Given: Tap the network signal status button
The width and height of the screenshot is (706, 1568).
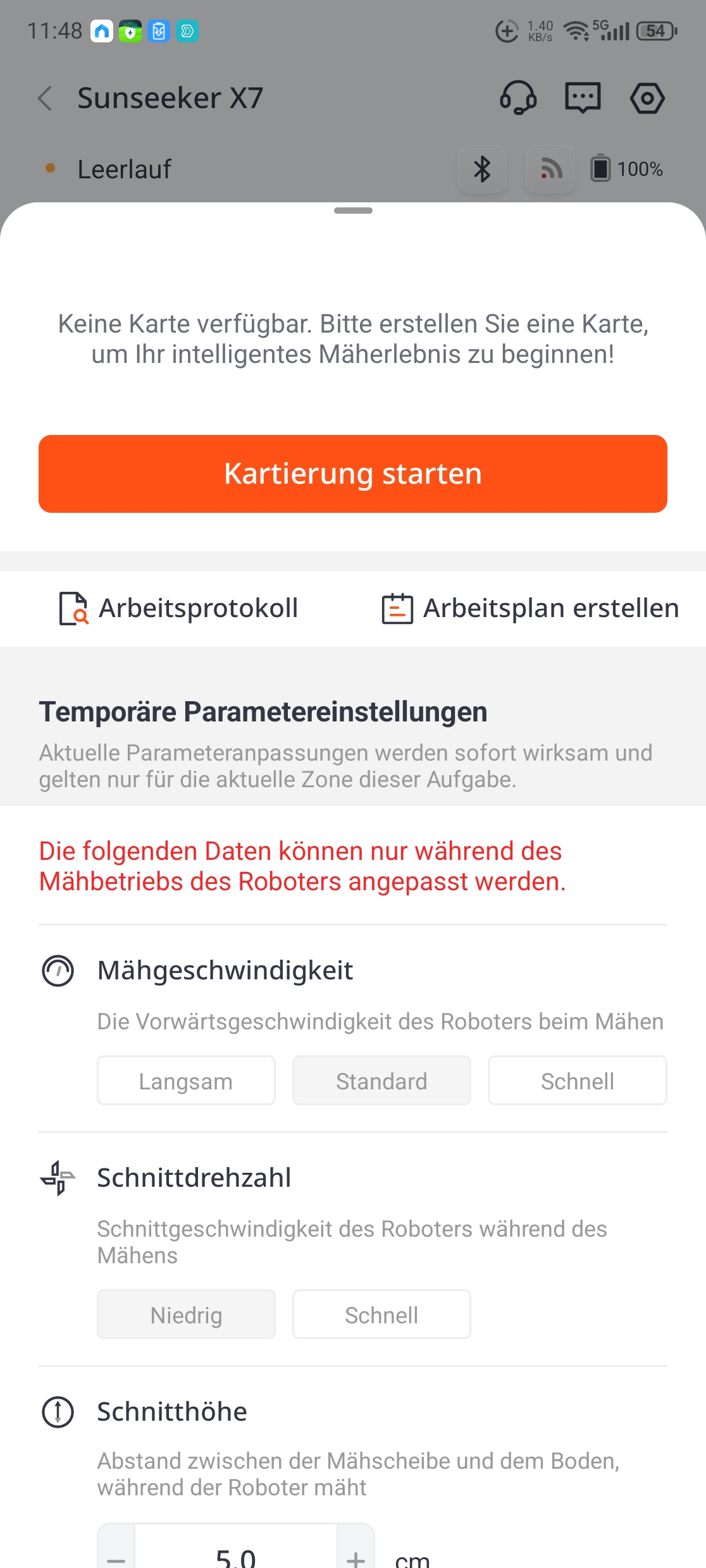Looking at the screenshot, I should (550, 169).
